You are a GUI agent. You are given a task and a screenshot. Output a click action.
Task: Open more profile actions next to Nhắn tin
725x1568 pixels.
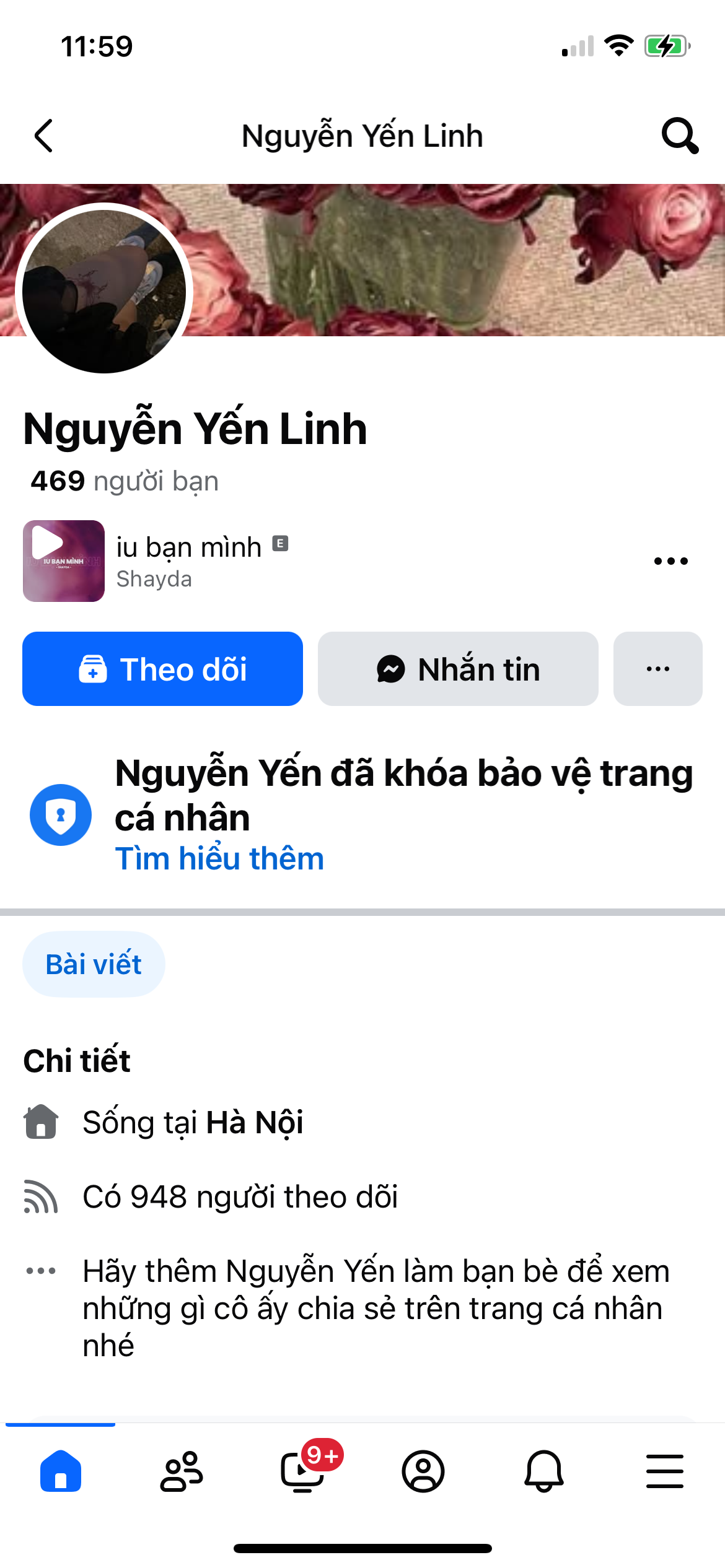(657, 669)
